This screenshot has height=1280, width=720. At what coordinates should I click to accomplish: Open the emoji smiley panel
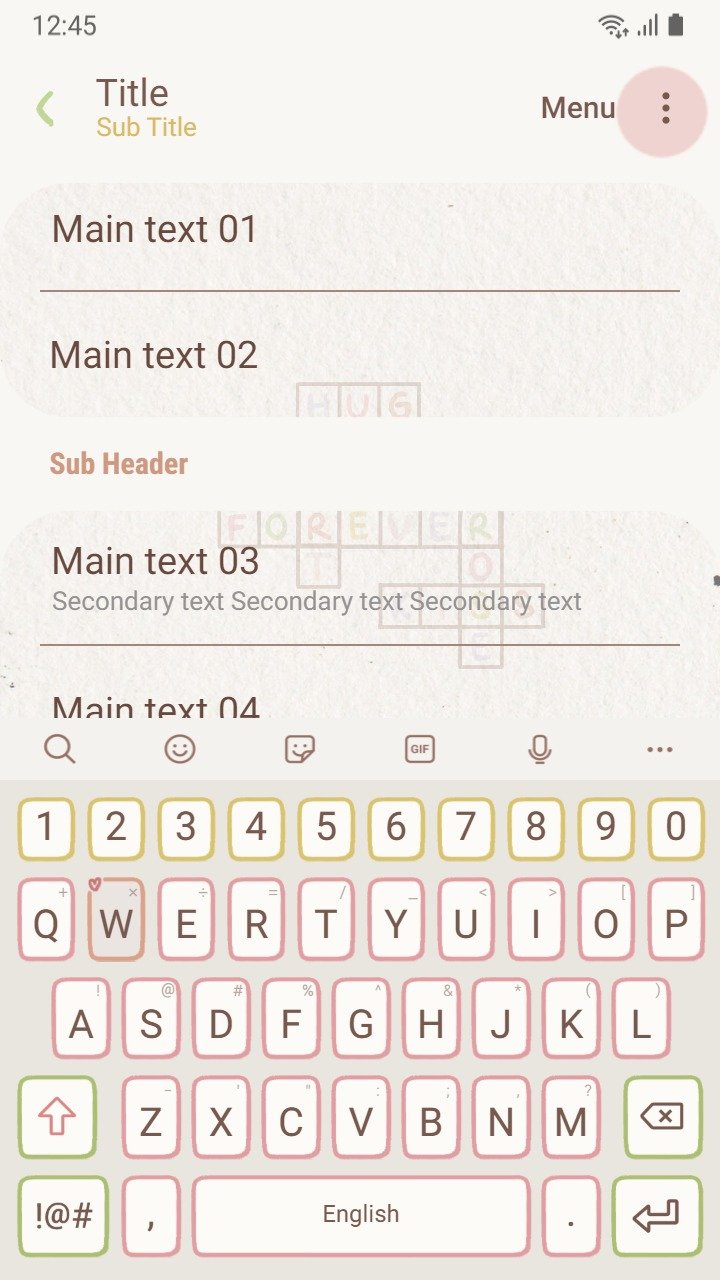(x=180, y=748)
